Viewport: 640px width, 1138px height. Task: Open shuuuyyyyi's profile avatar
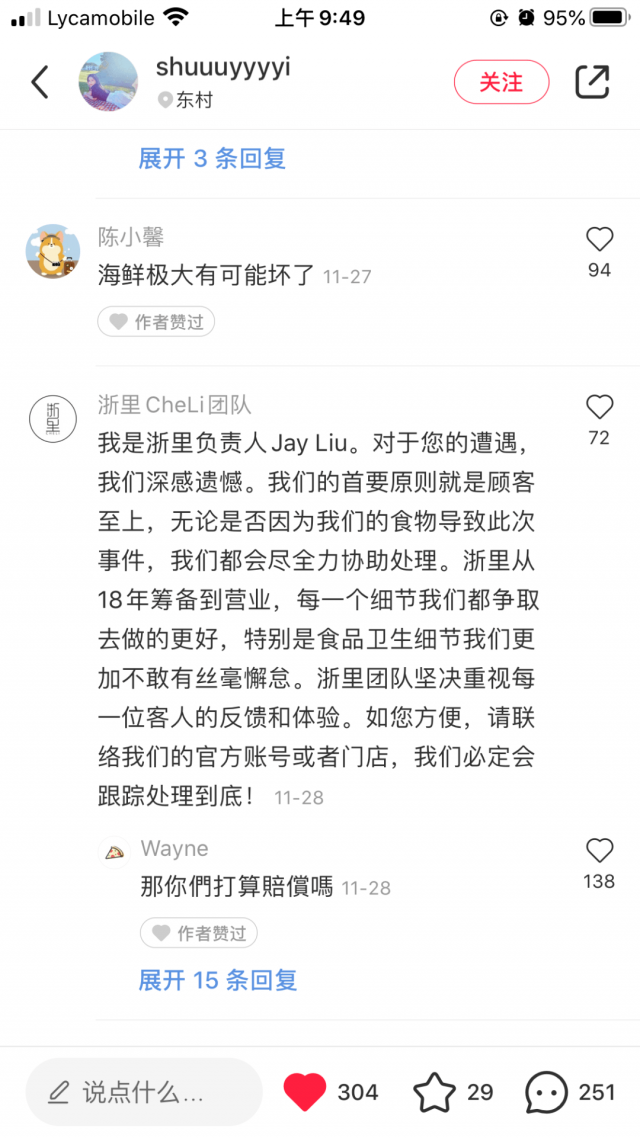click(108, 82)
